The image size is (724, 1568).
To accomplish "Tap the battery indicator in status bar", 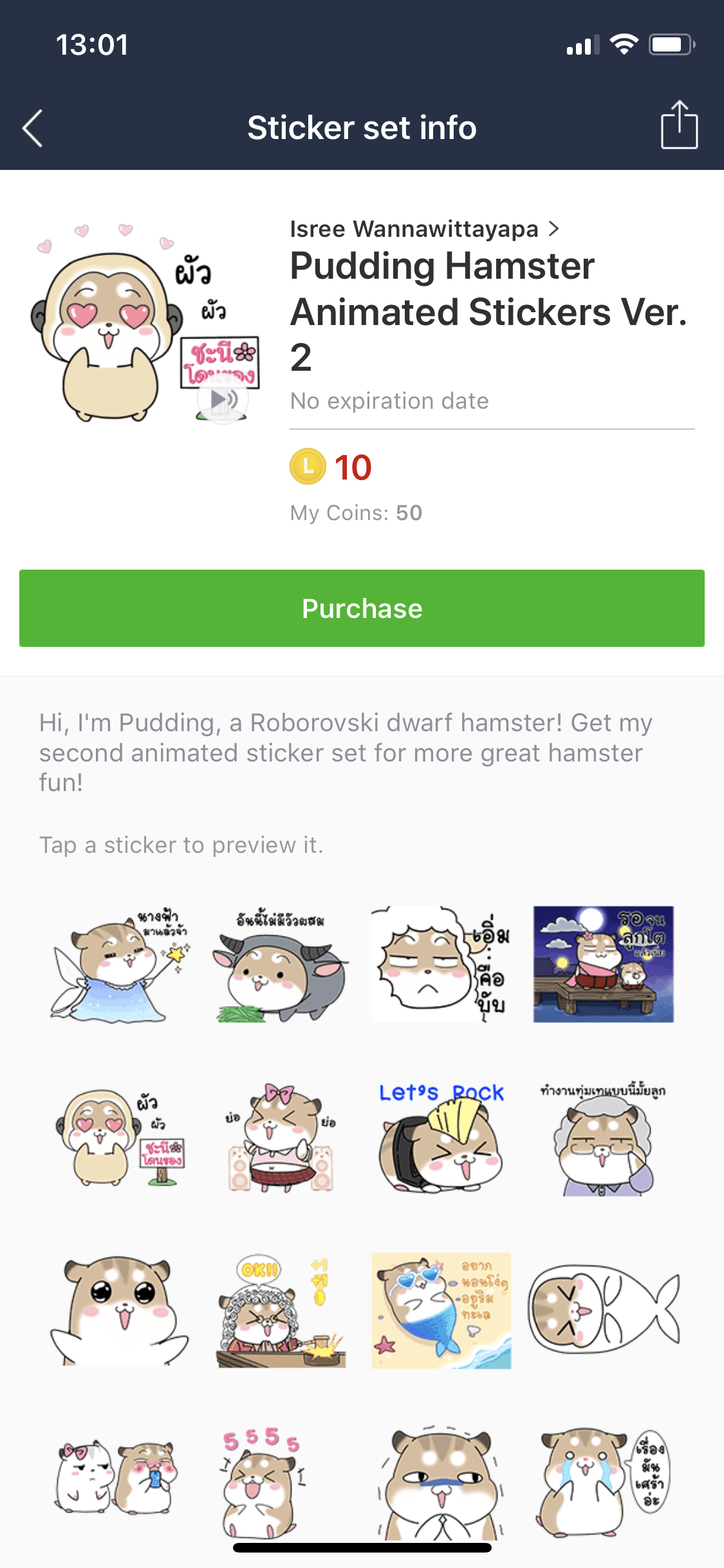I will click(669, 44).
